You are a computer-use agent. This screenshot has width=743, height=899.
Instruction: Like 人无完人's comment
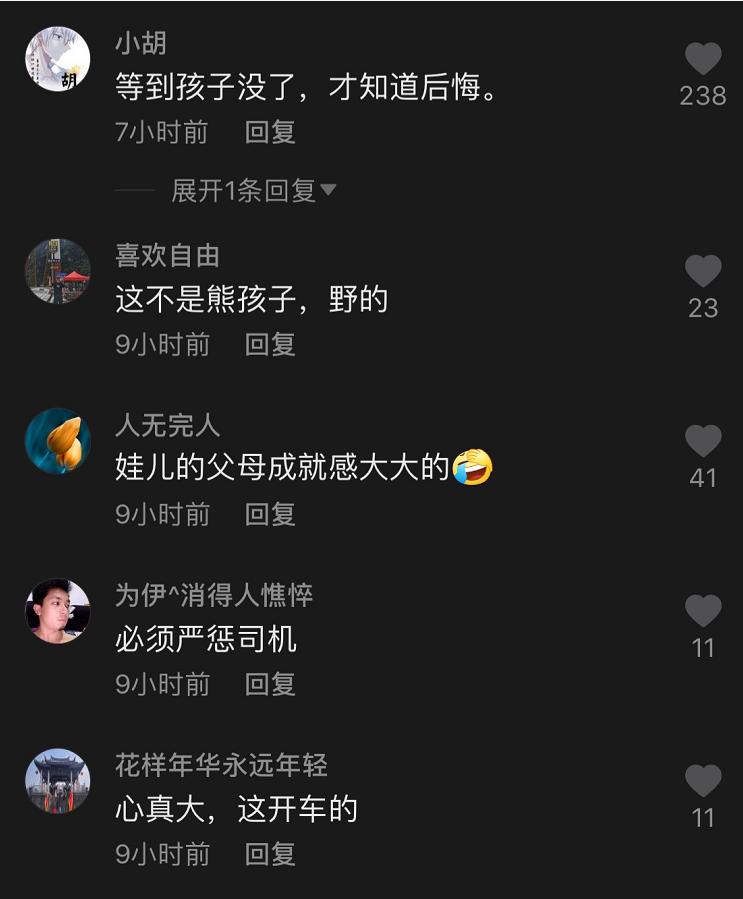click(703, 442)
